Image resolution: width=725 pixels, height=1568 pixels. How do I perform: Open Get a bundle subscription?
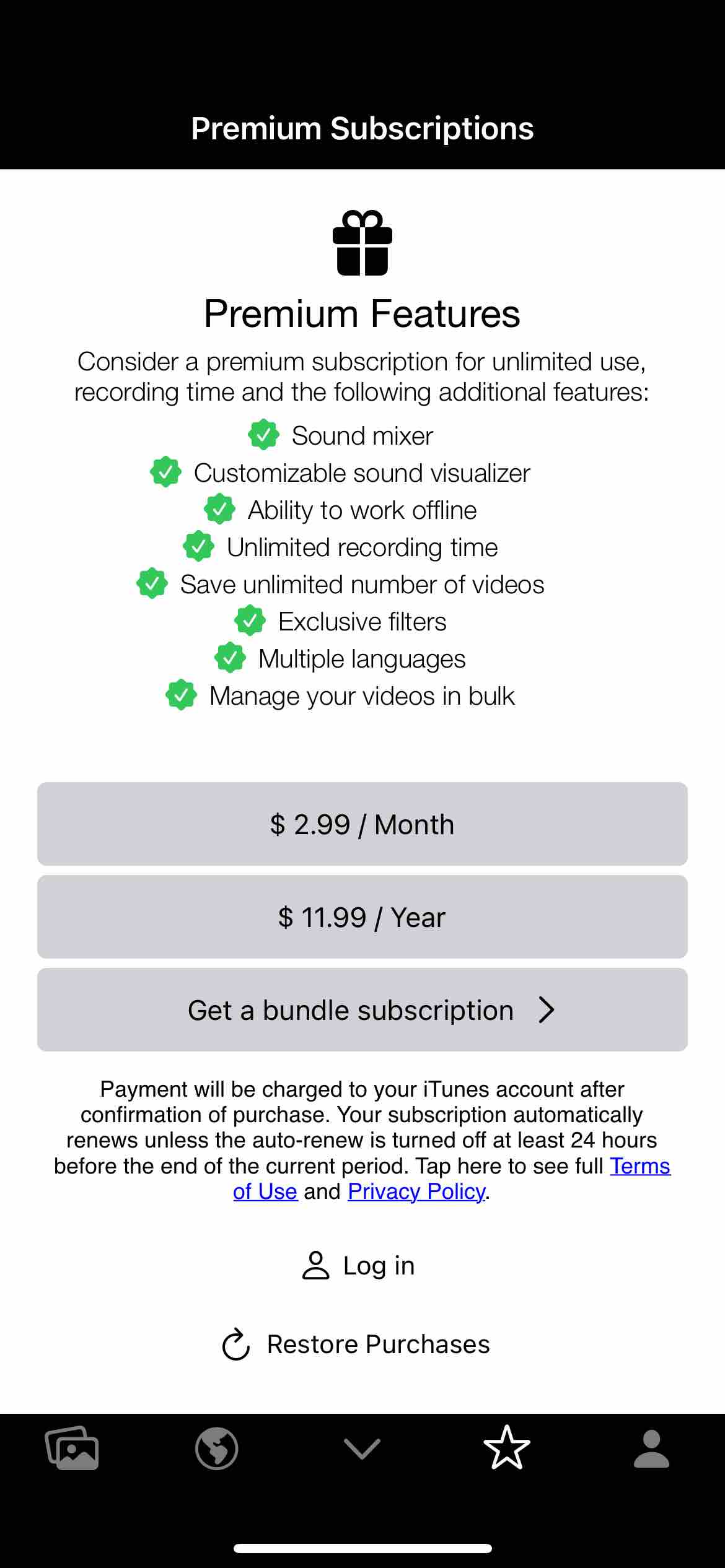coord(362,1009)
